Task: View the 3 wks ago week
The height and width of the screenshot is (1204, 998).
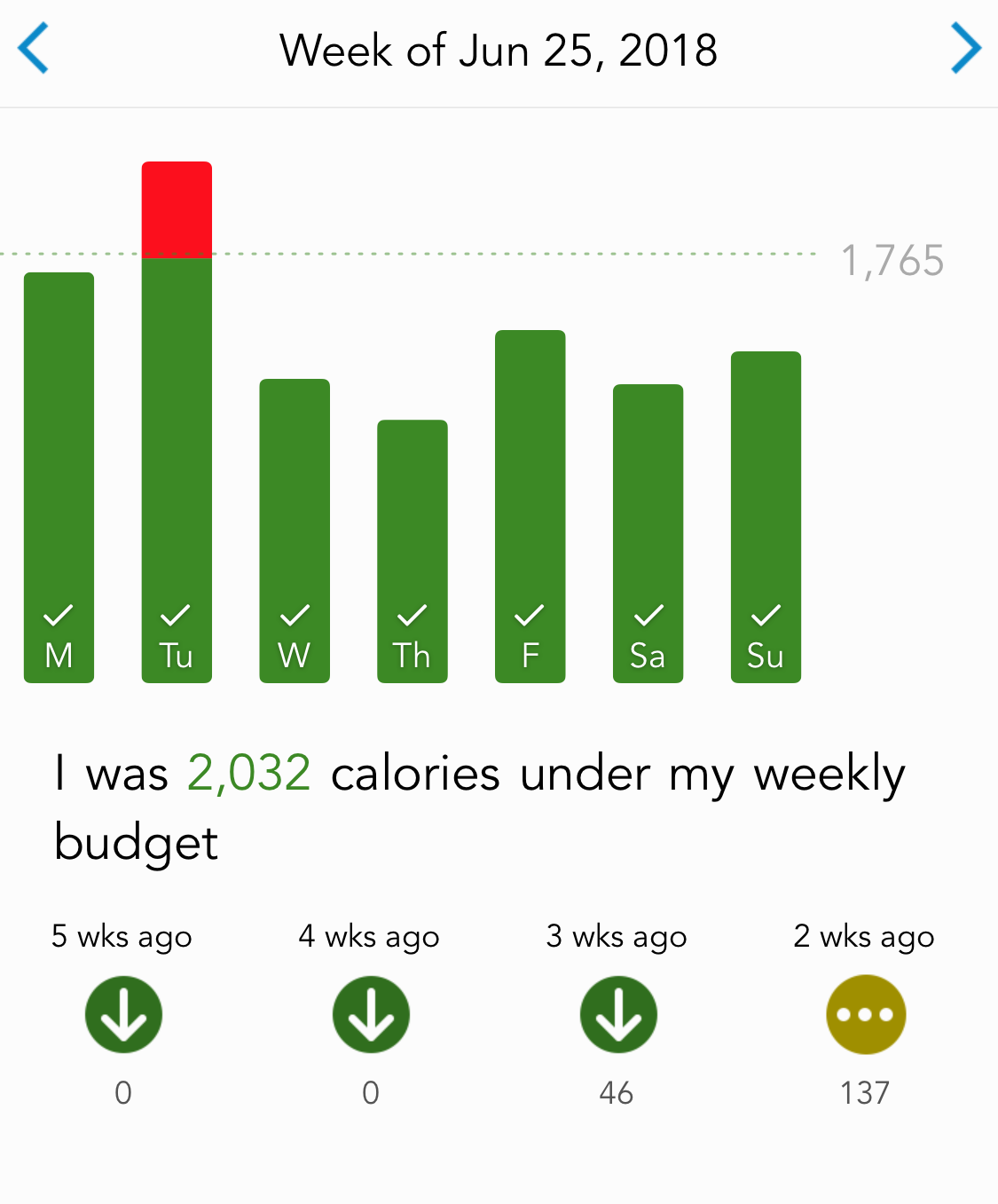Action: [x=618, y=1015]
